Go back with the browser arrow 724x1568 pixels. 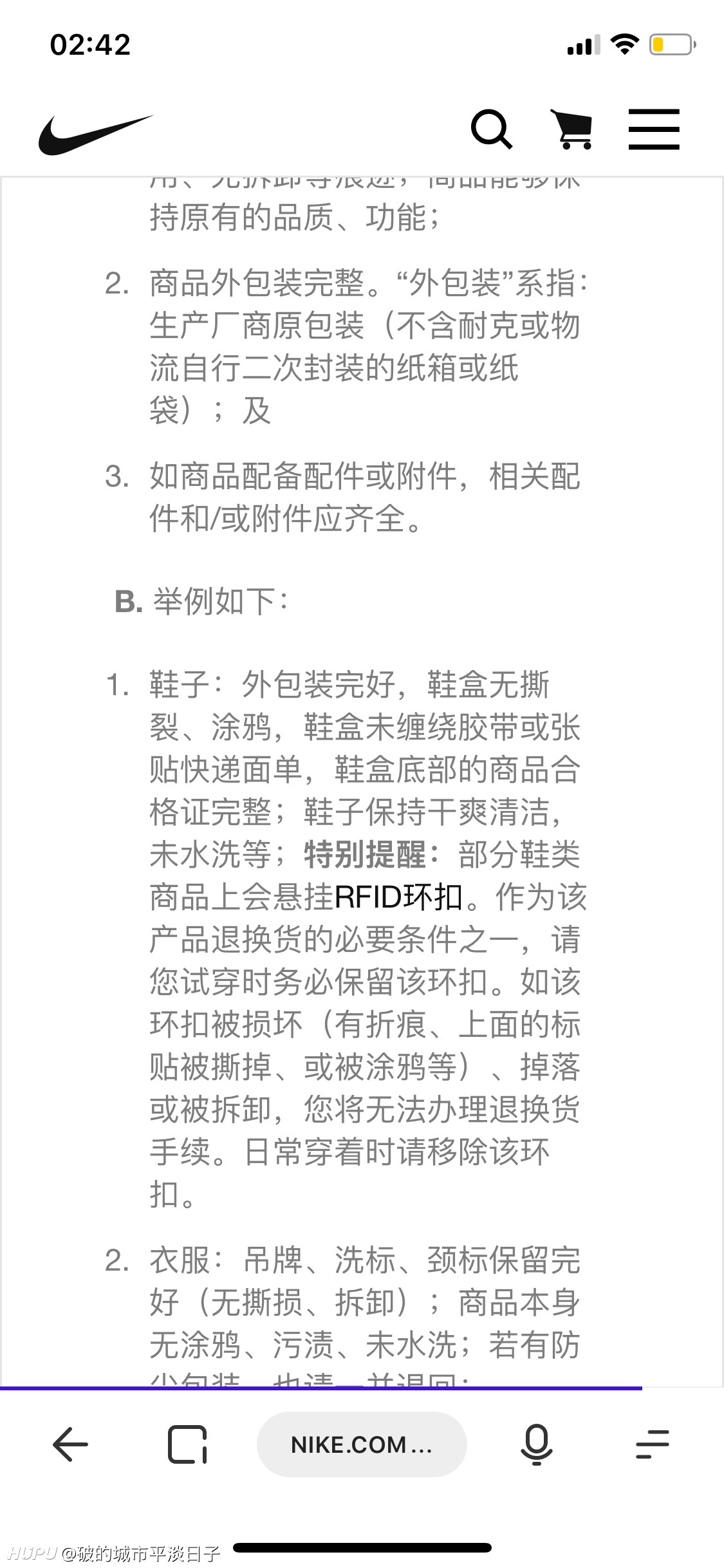(70, 1444)
